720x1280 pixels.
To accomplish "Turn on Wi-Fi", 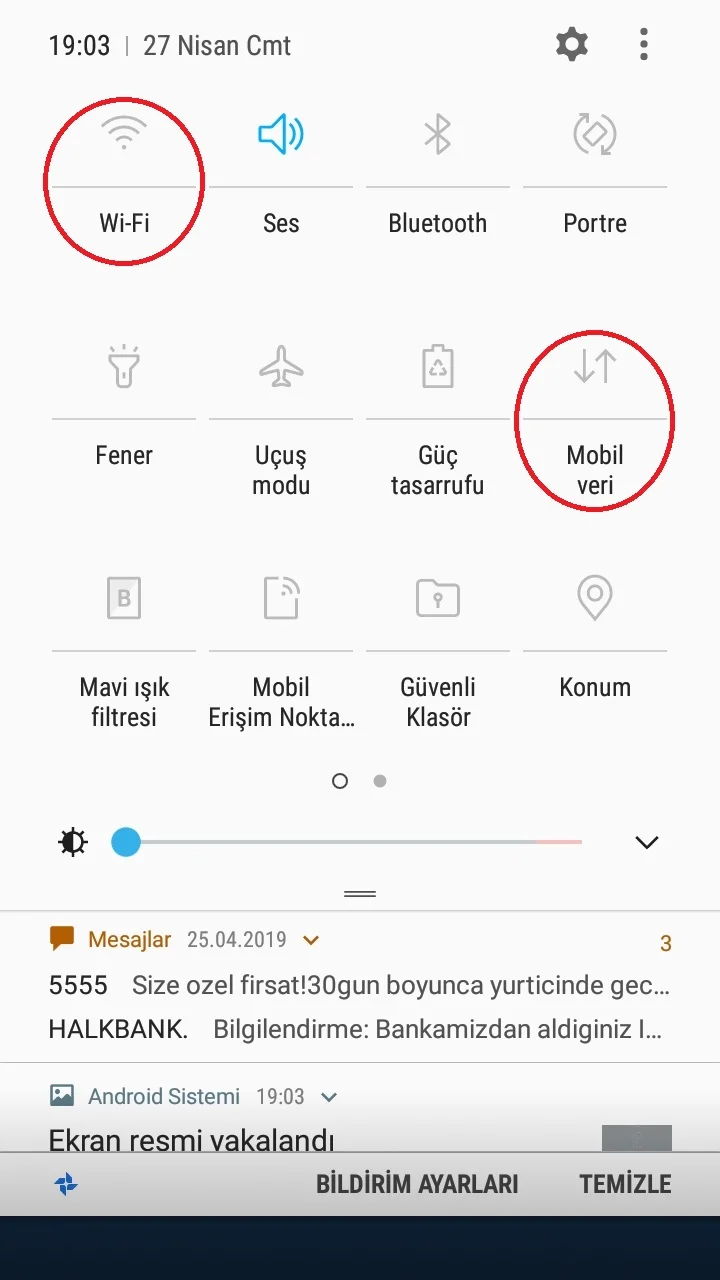I will click(124, 134).
